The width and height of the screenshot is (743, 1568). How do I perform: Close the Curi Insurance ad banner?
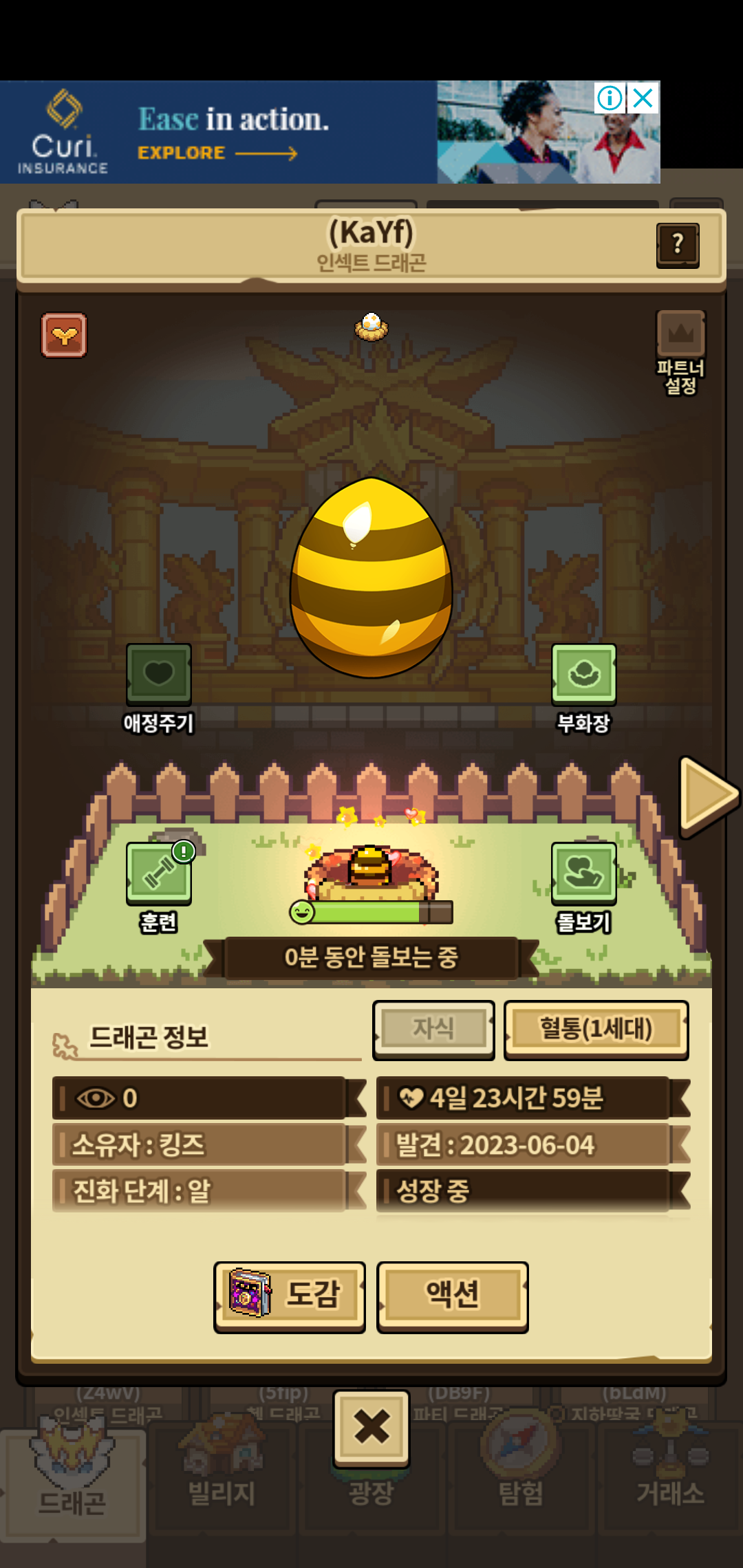[643, 98]
